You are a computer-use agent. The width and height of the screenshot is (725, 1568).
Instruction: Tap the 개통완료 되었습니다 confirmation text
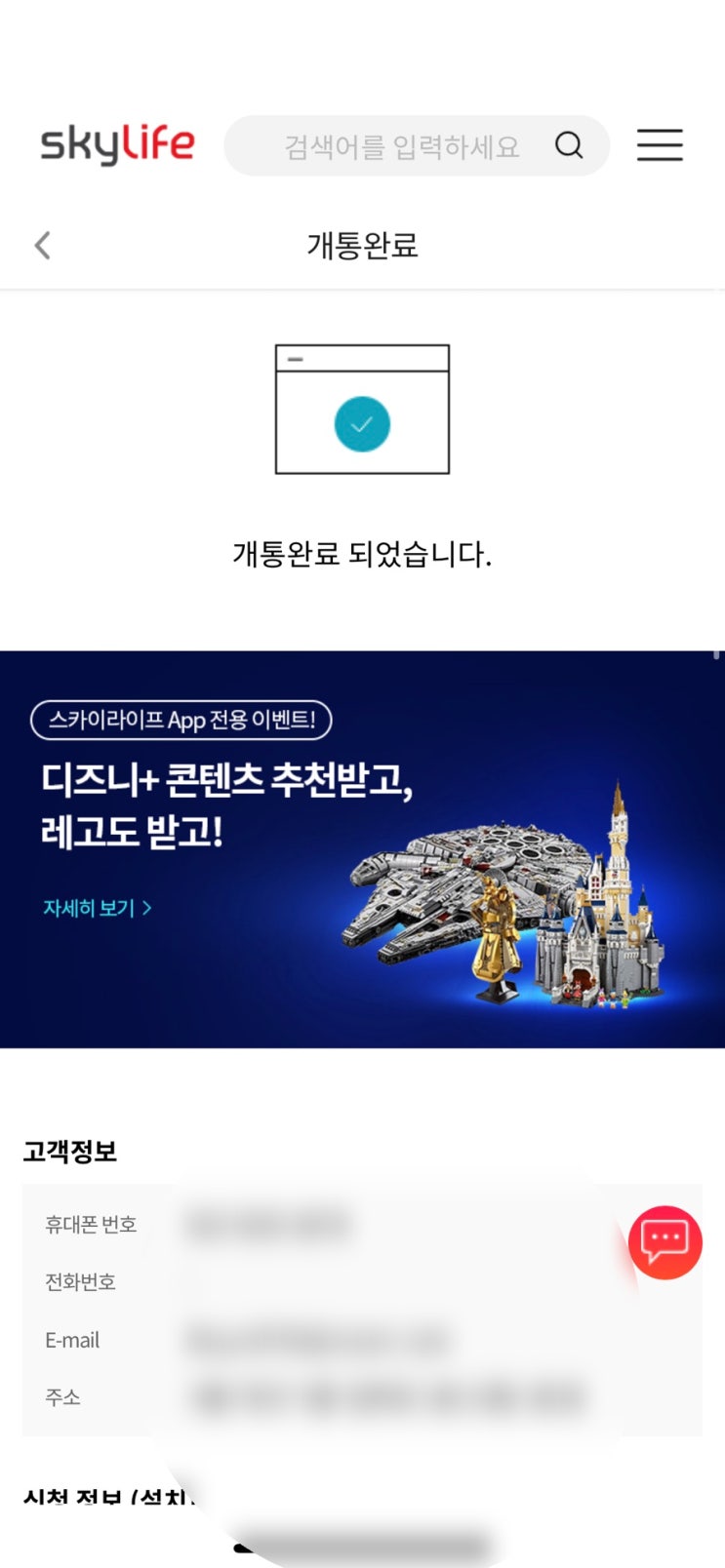point(363,553)
